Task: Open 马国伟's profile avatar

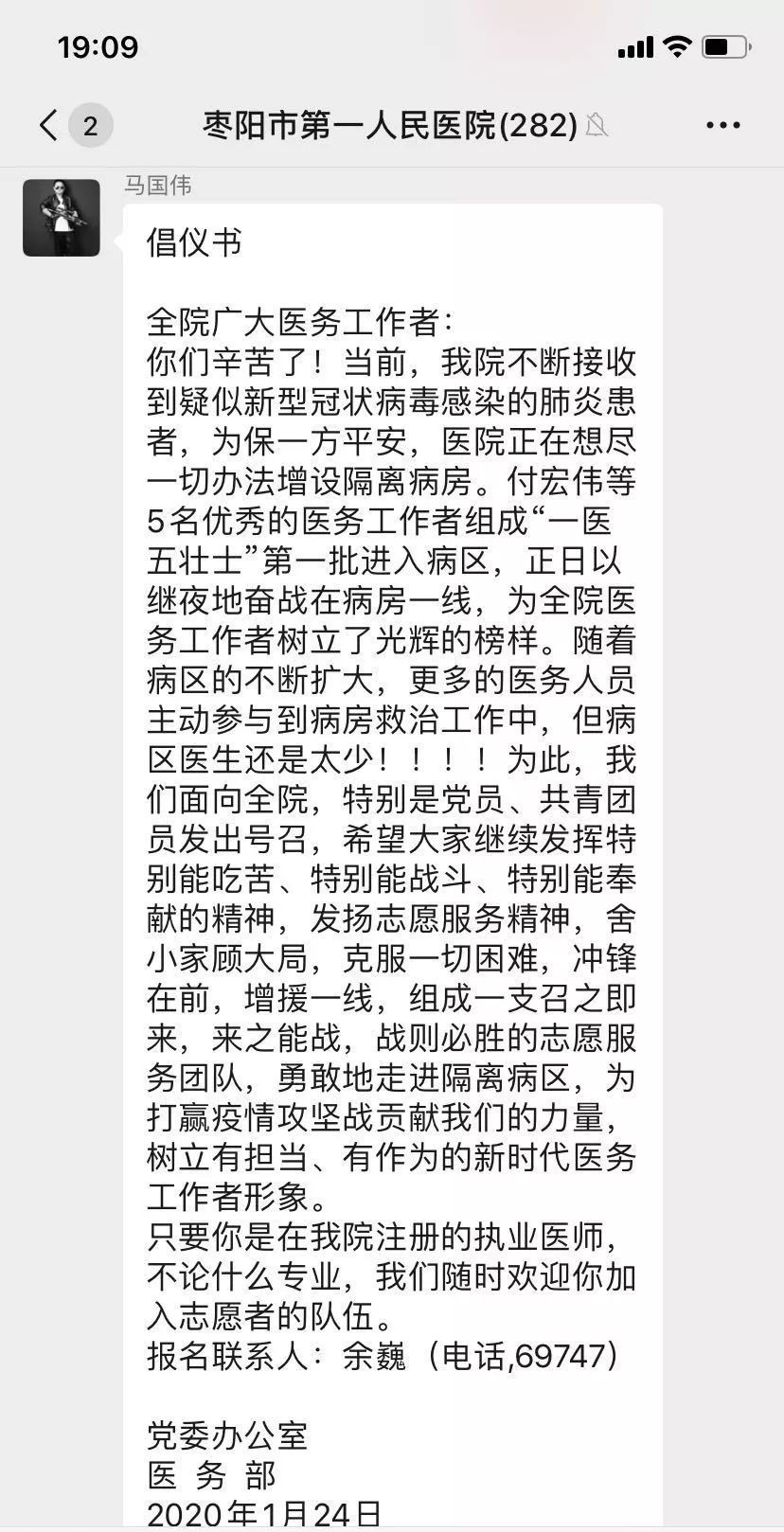Action: (62, 218)
